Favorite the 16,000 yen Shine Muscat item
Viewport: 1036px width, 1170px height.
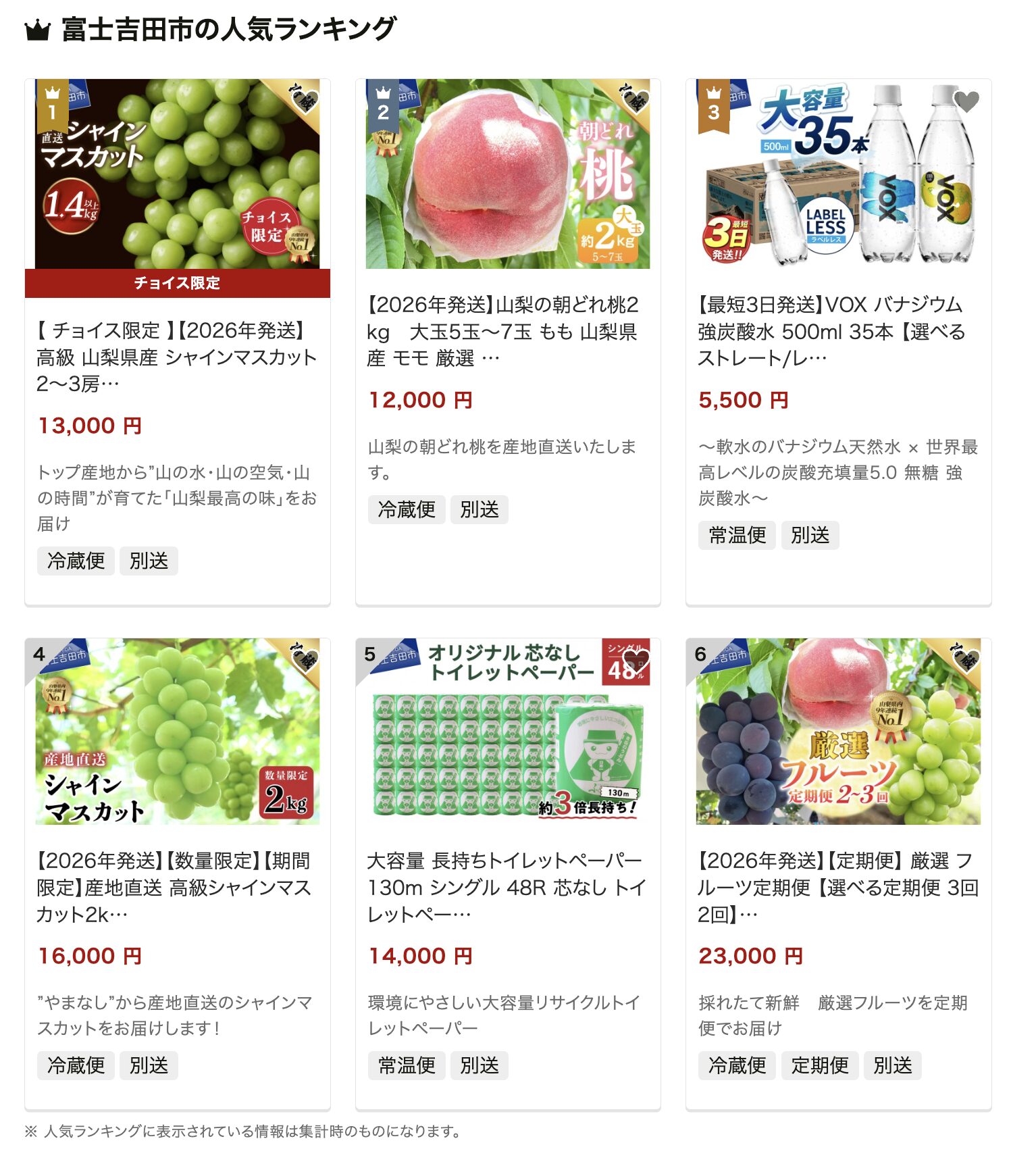click(305, 660)
